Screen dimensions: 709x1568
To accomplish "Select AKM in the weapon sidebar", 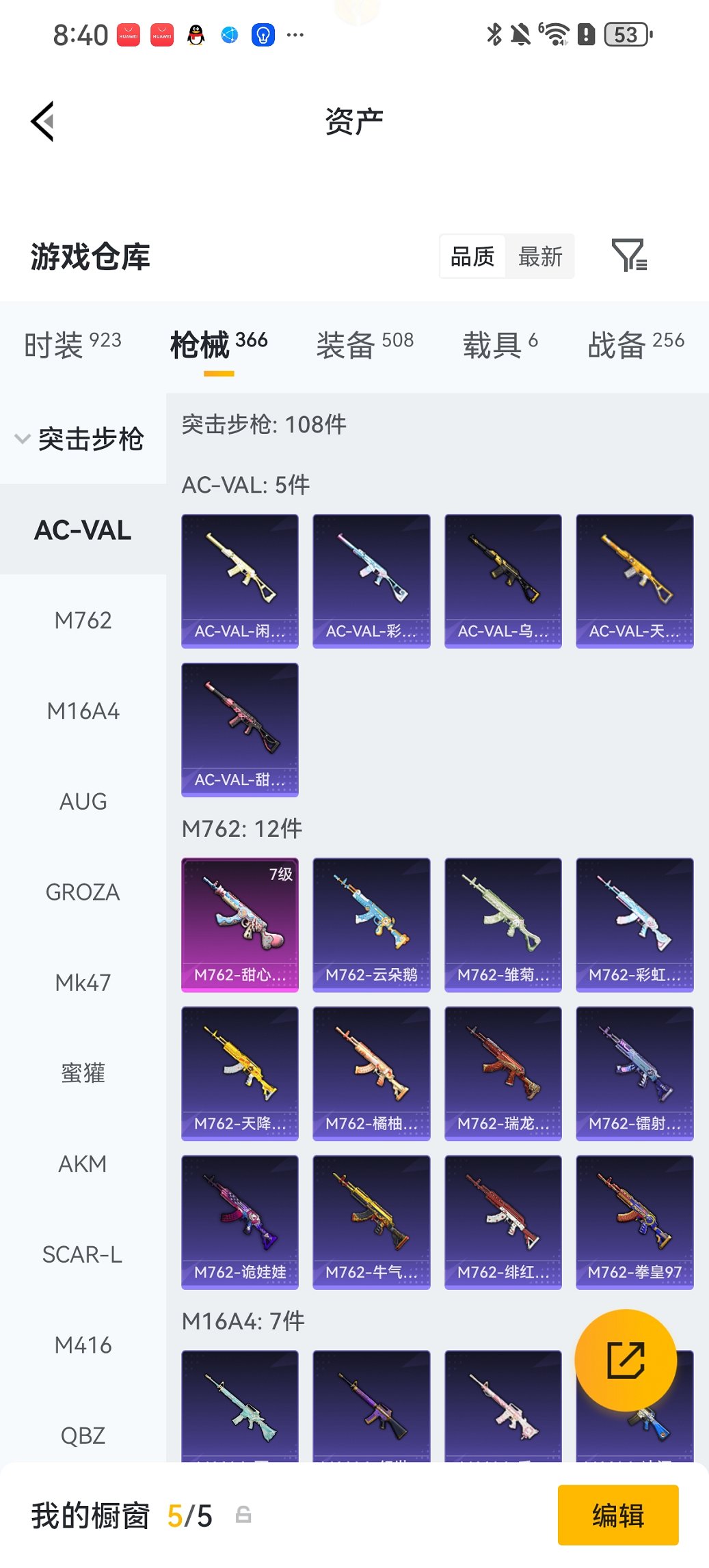I will point(82,1164).
